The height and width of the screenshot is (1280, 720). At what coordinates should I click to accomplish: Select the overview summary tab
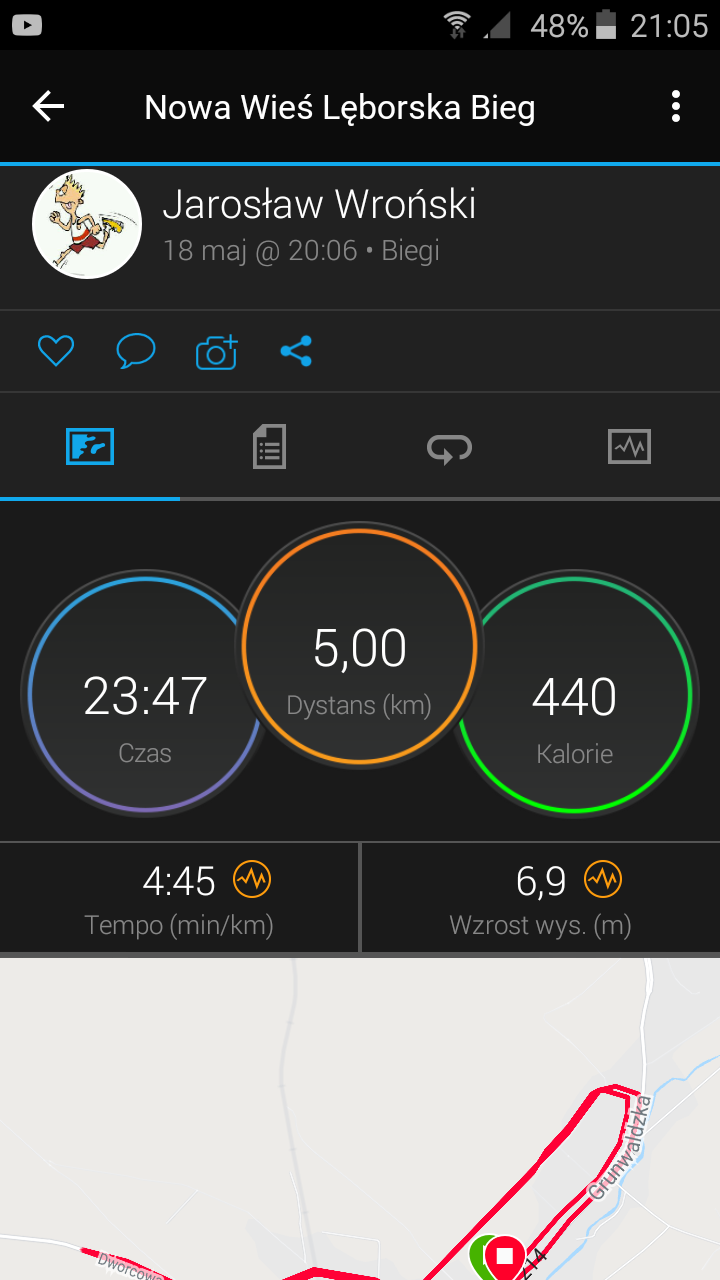[x=90, y=446]
